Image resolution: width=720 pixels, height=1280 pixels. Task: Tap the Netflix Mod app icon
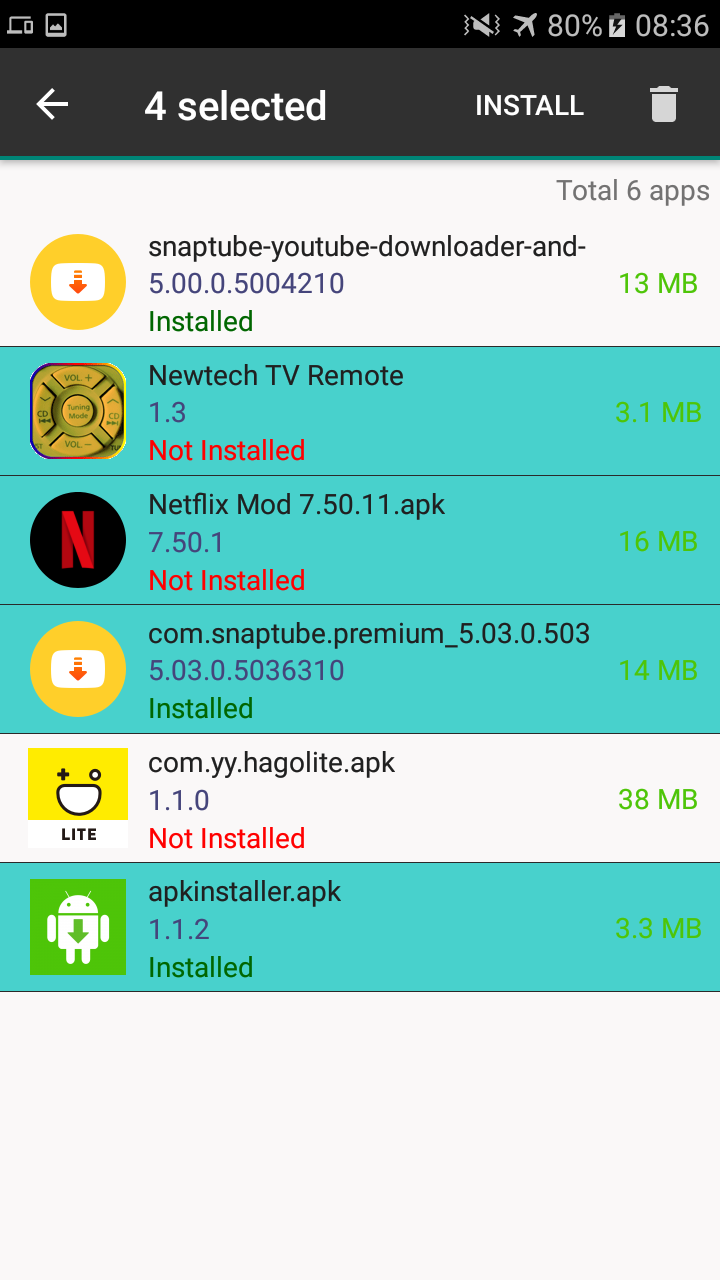tap(78, 540)
